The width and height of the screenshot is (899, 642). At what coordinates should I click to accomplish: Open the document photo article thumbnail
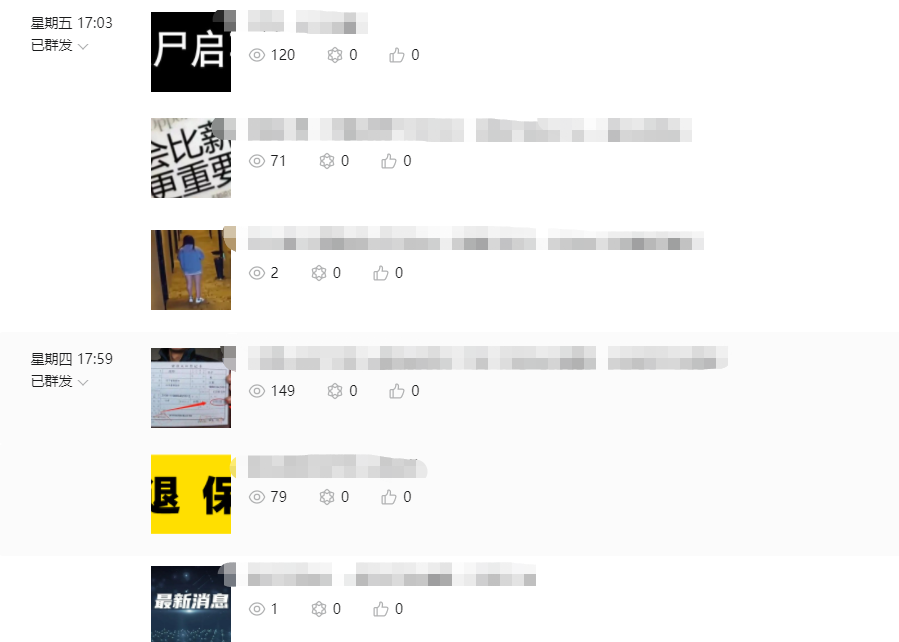(190, 388)
